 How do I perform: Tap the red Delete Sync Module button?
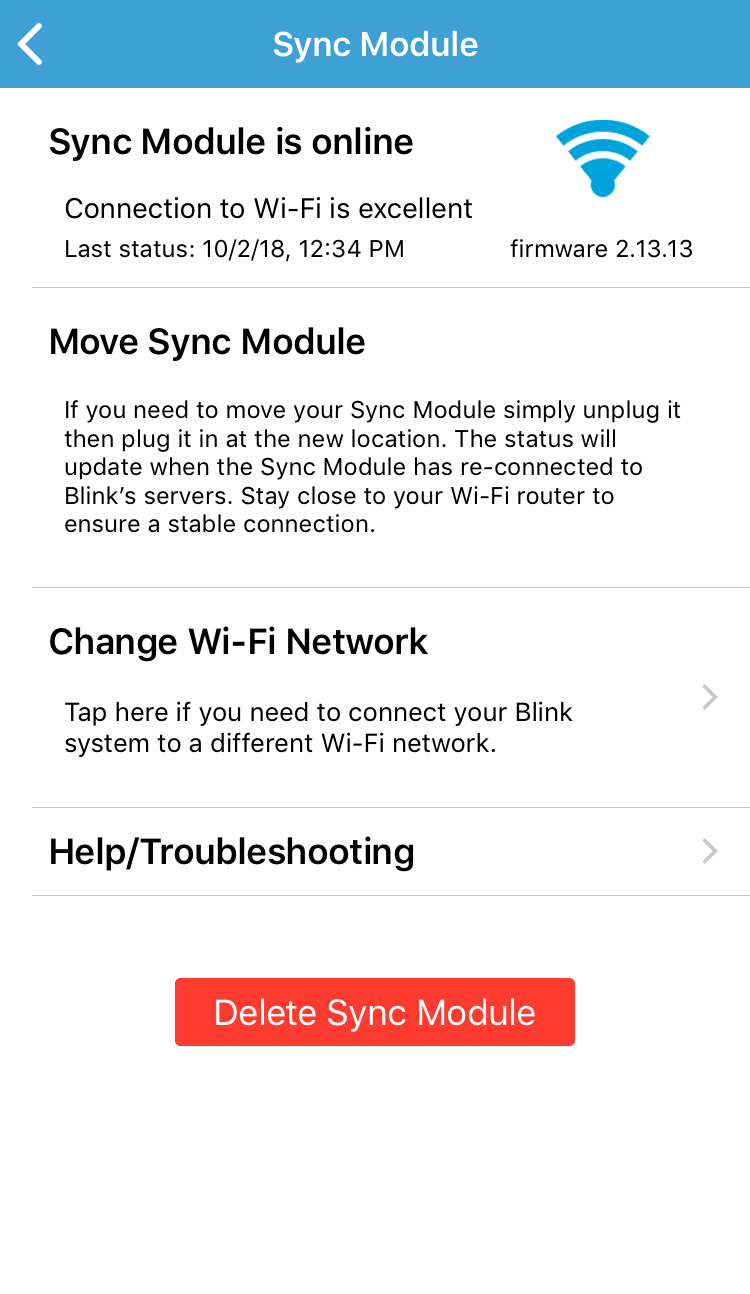[375, 1012]
